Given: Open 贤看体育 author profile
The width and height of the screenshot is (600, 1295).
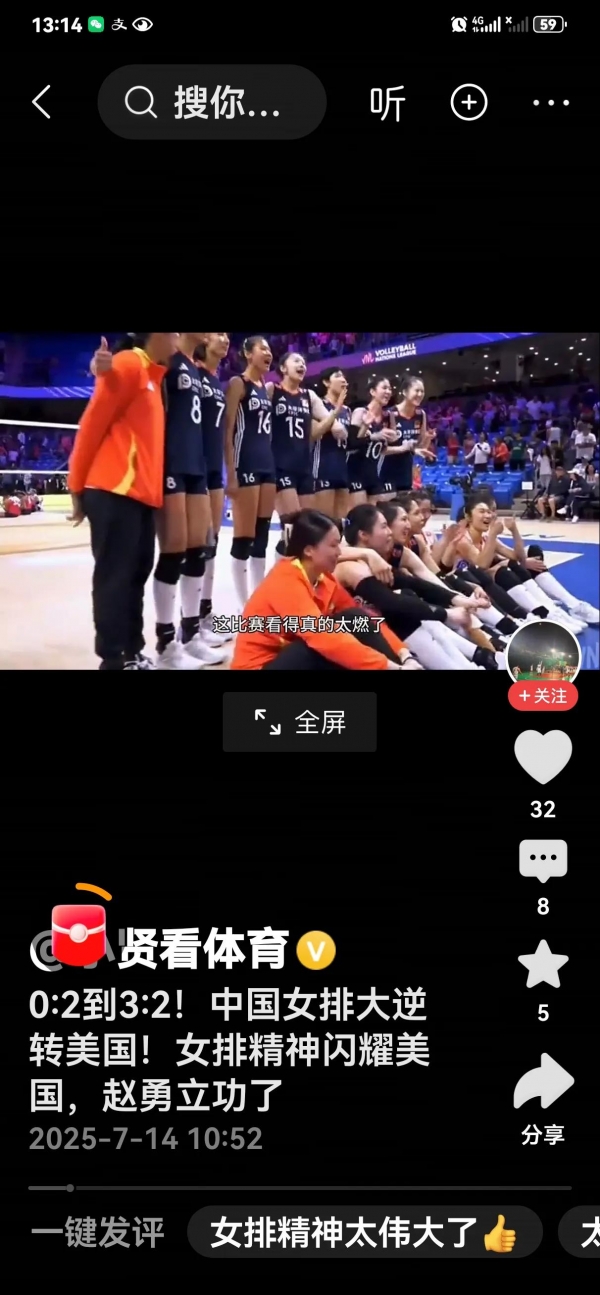Looking at the screenshot, I should (203, 948).
